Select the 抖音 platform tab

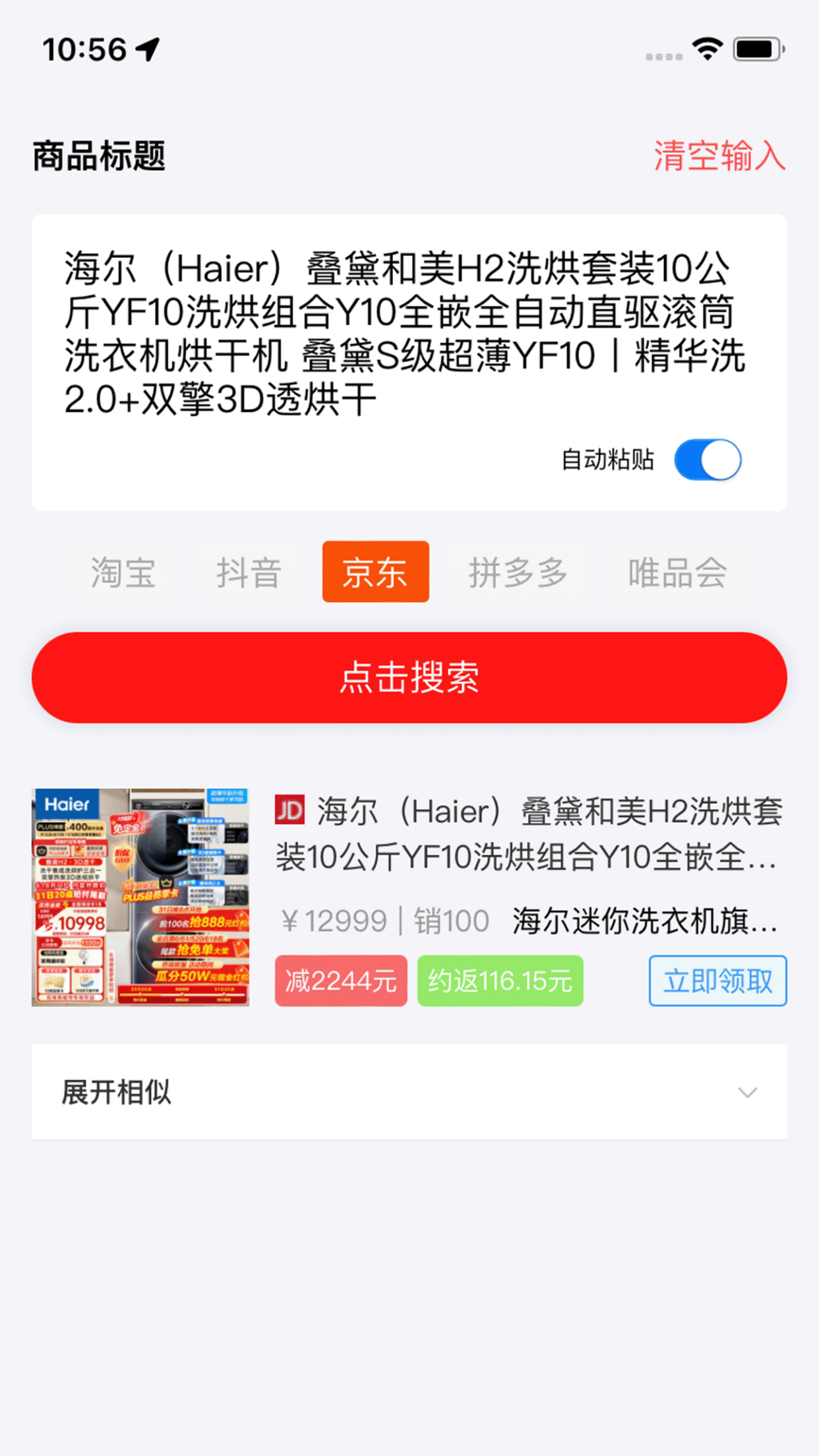[x=249, y=572]
